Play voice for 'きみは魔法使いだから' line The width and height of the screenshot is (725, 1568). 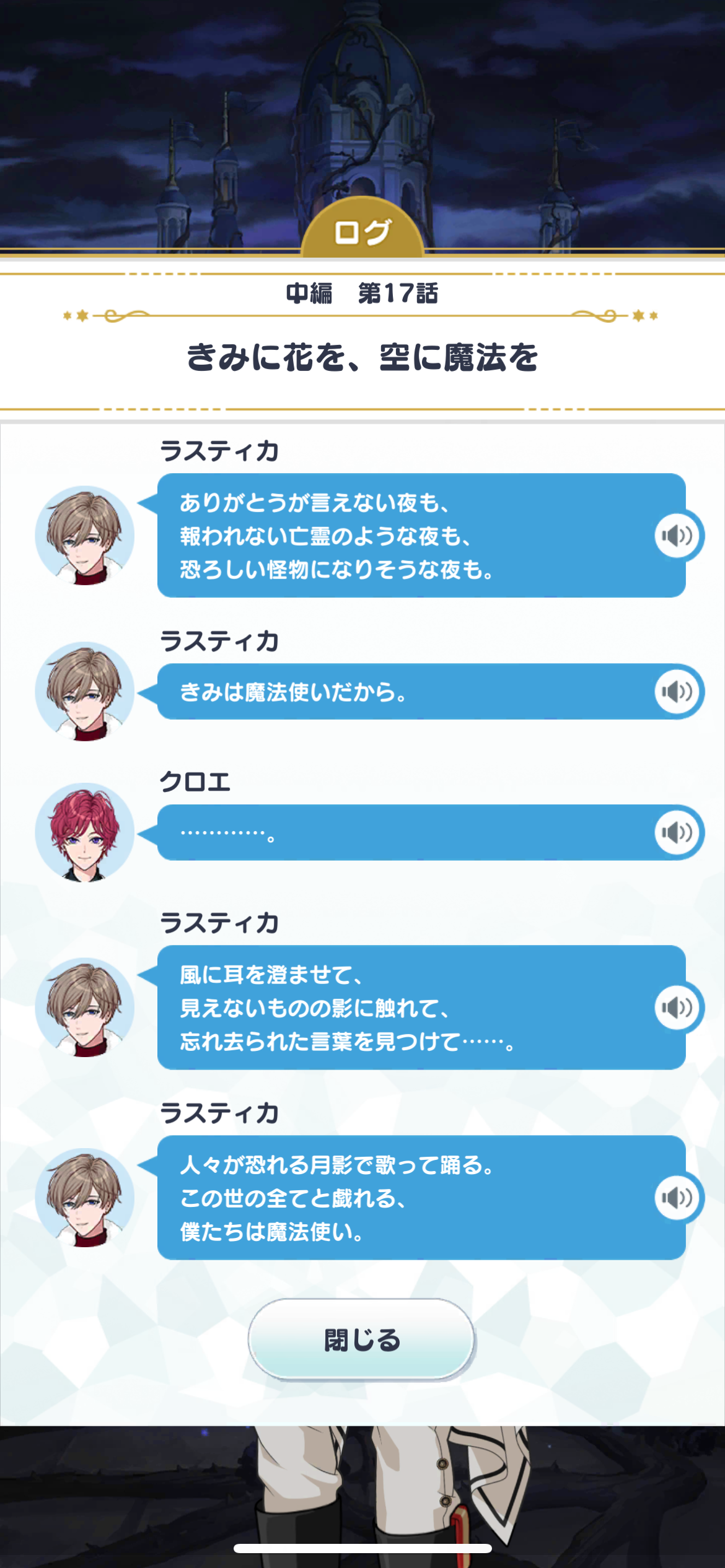677,691
